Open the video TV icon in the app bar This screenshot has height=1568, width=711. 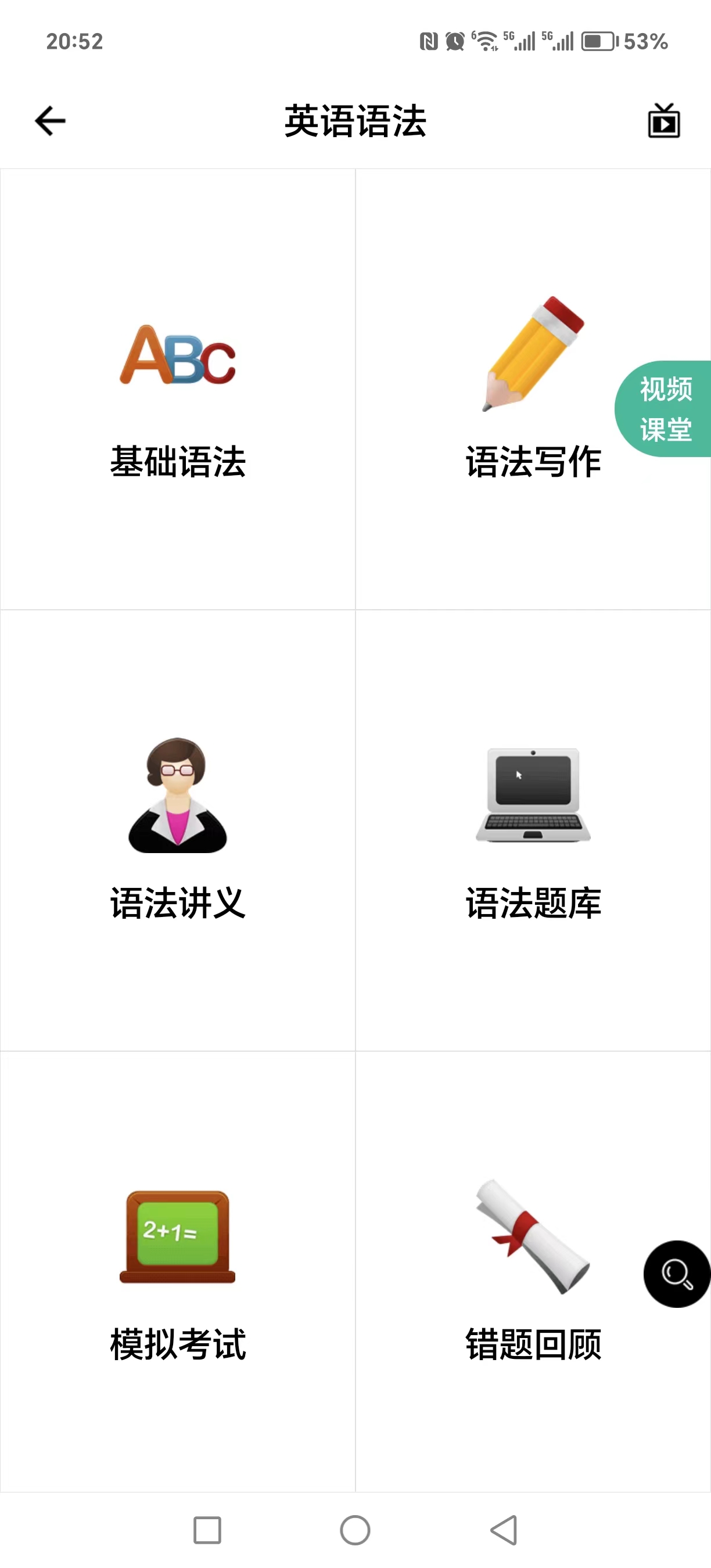663,121
